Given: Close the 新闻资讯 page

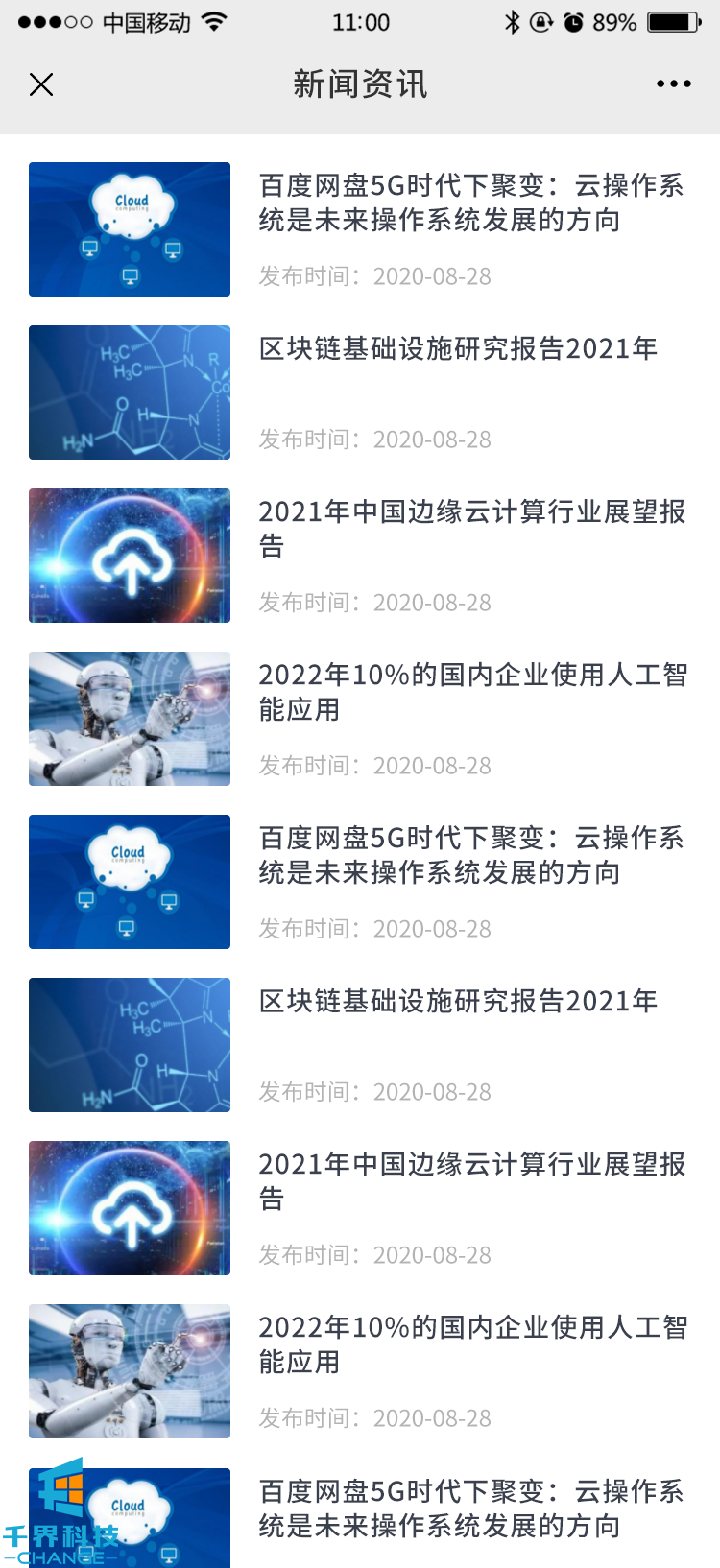Looking at the screenshot, I should tap(41, 84).
